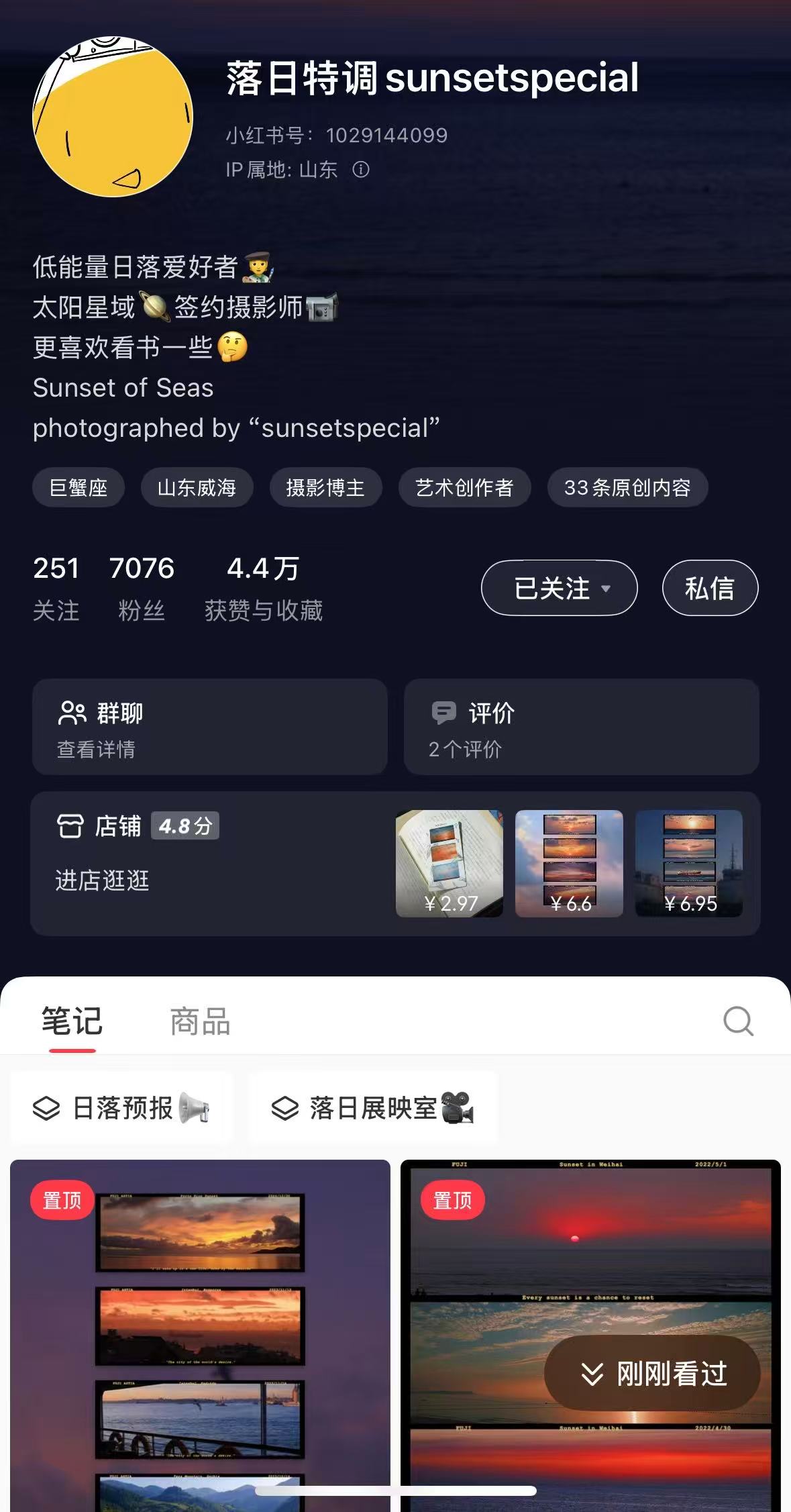Send a private message via 私信
The height and width of the screenshot is (1512, 791).
click(x=710, y=588)
